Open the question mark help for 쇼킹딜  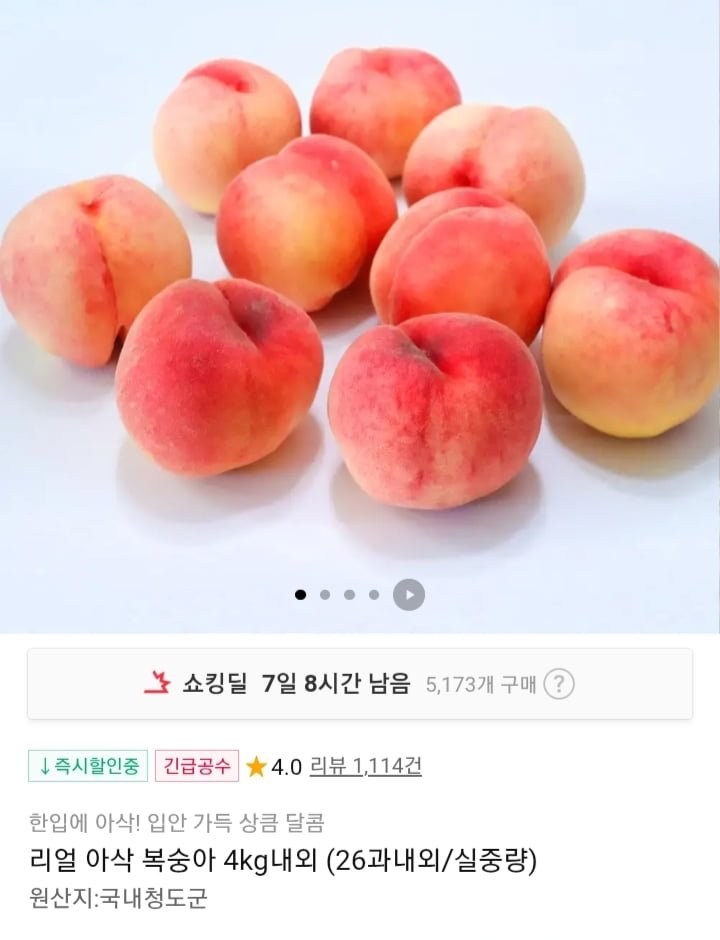[559, 685]
